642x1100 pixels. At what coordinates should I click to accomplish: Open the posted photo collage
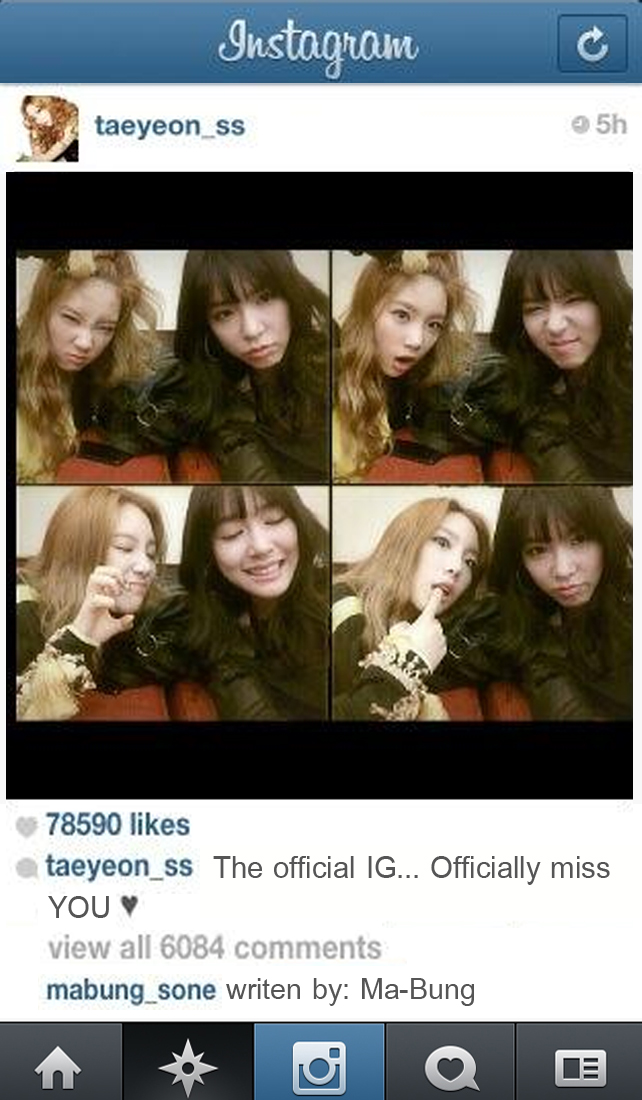[x=320, y=485]
